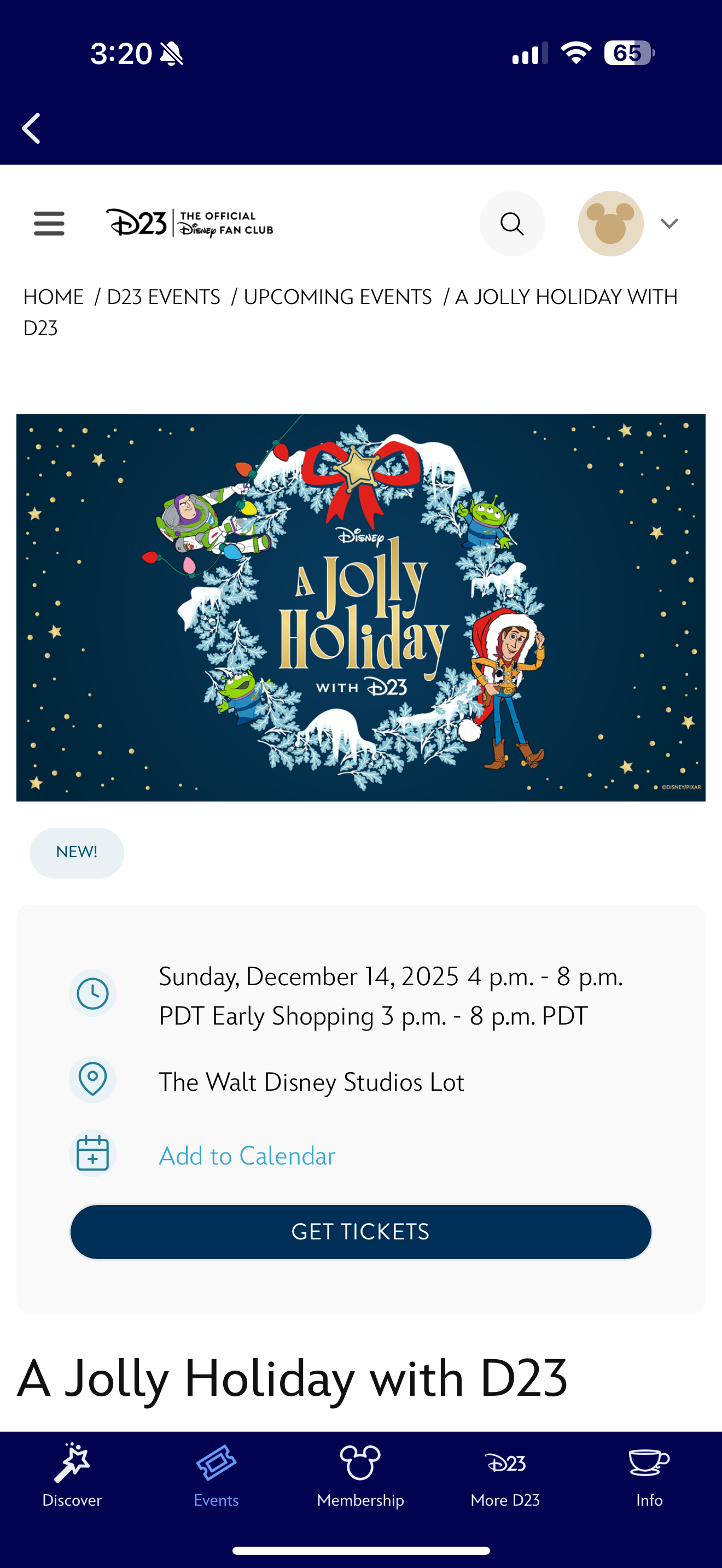Expand the account dropdown chevron
The image size is (722, 1568).
(669, 224)
